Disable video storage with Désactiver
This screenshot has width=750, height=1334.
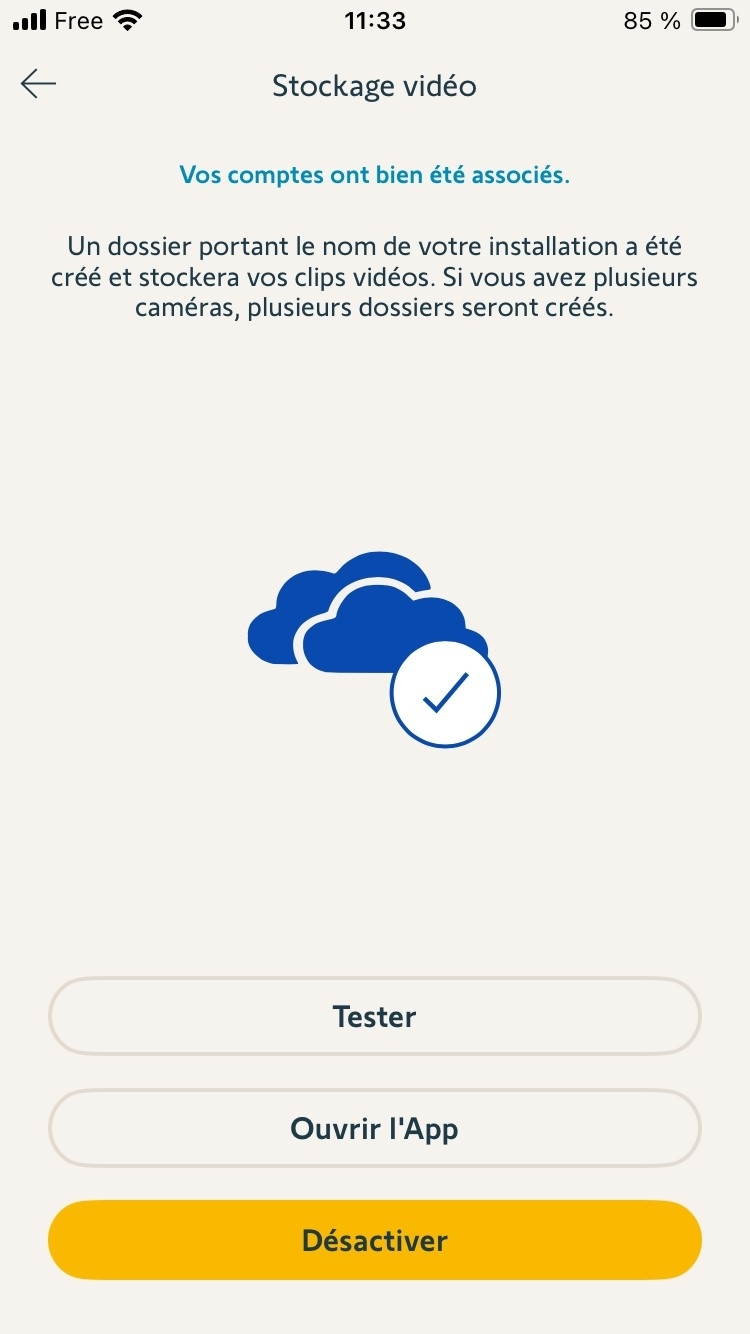[374, 1240]
